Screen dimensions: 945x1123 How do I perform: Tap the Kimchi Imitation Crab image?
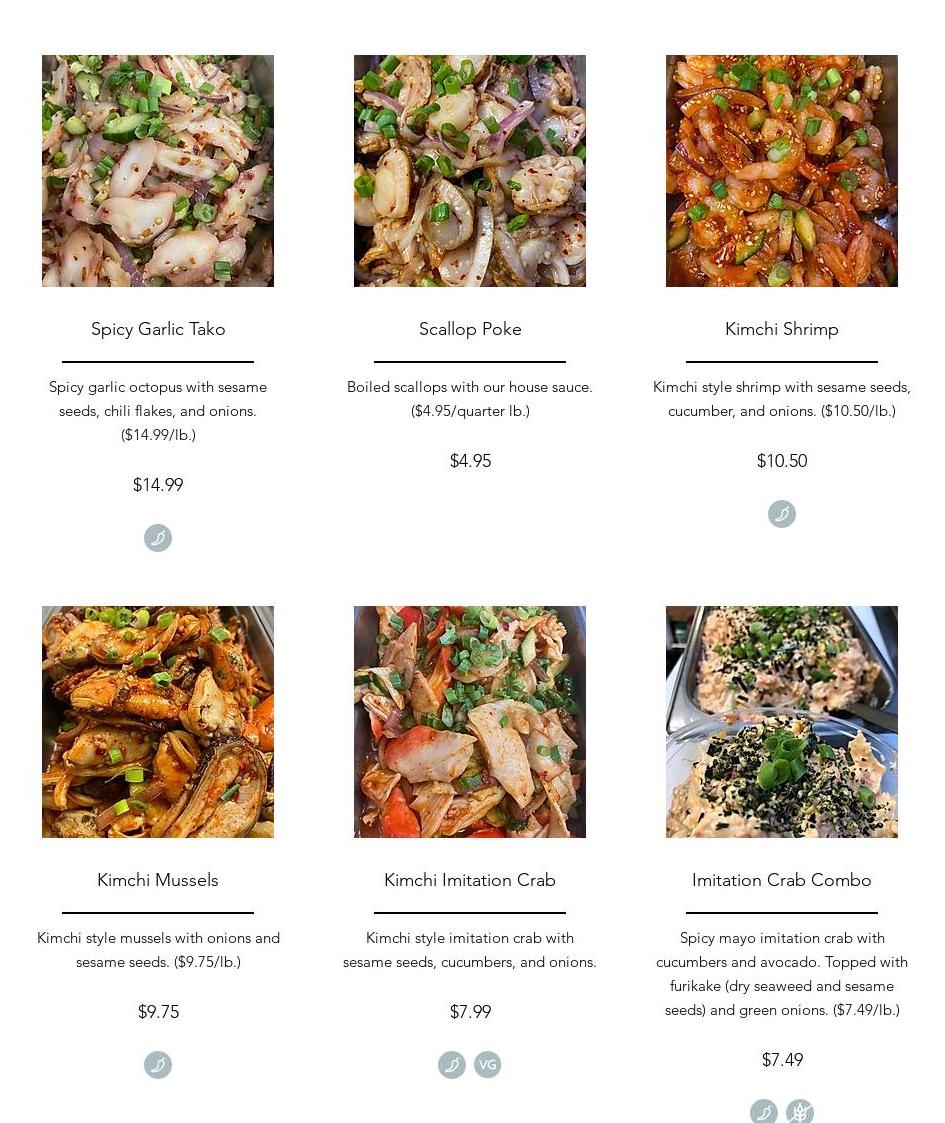click(x=470, y=722)
